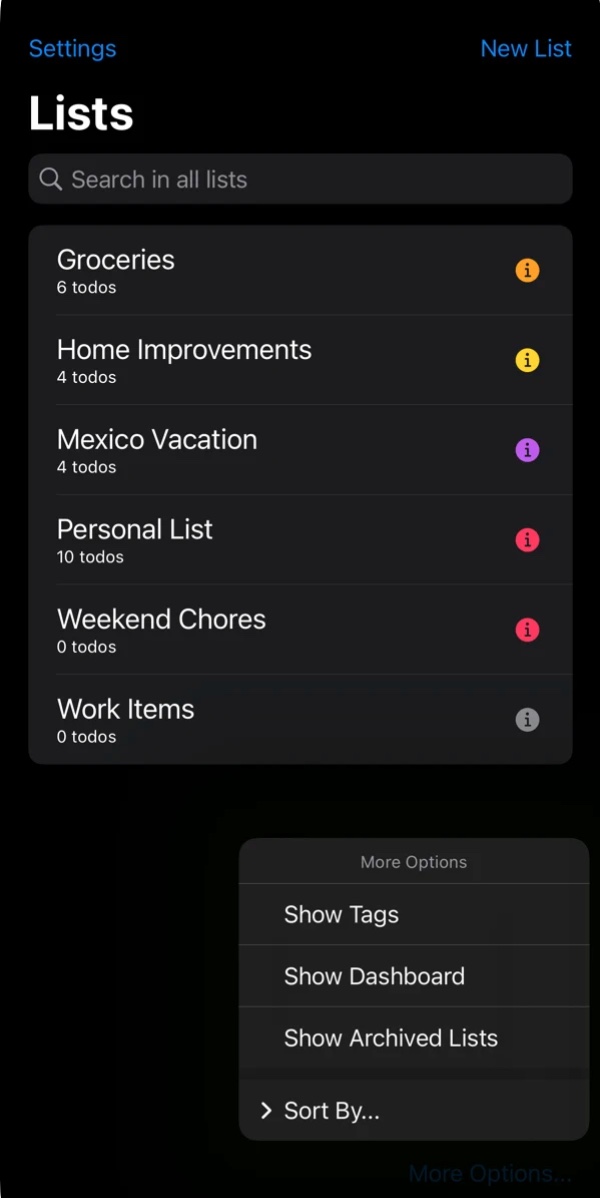
Task: Open the Weekend Chores list
Action: click(250, 630)
